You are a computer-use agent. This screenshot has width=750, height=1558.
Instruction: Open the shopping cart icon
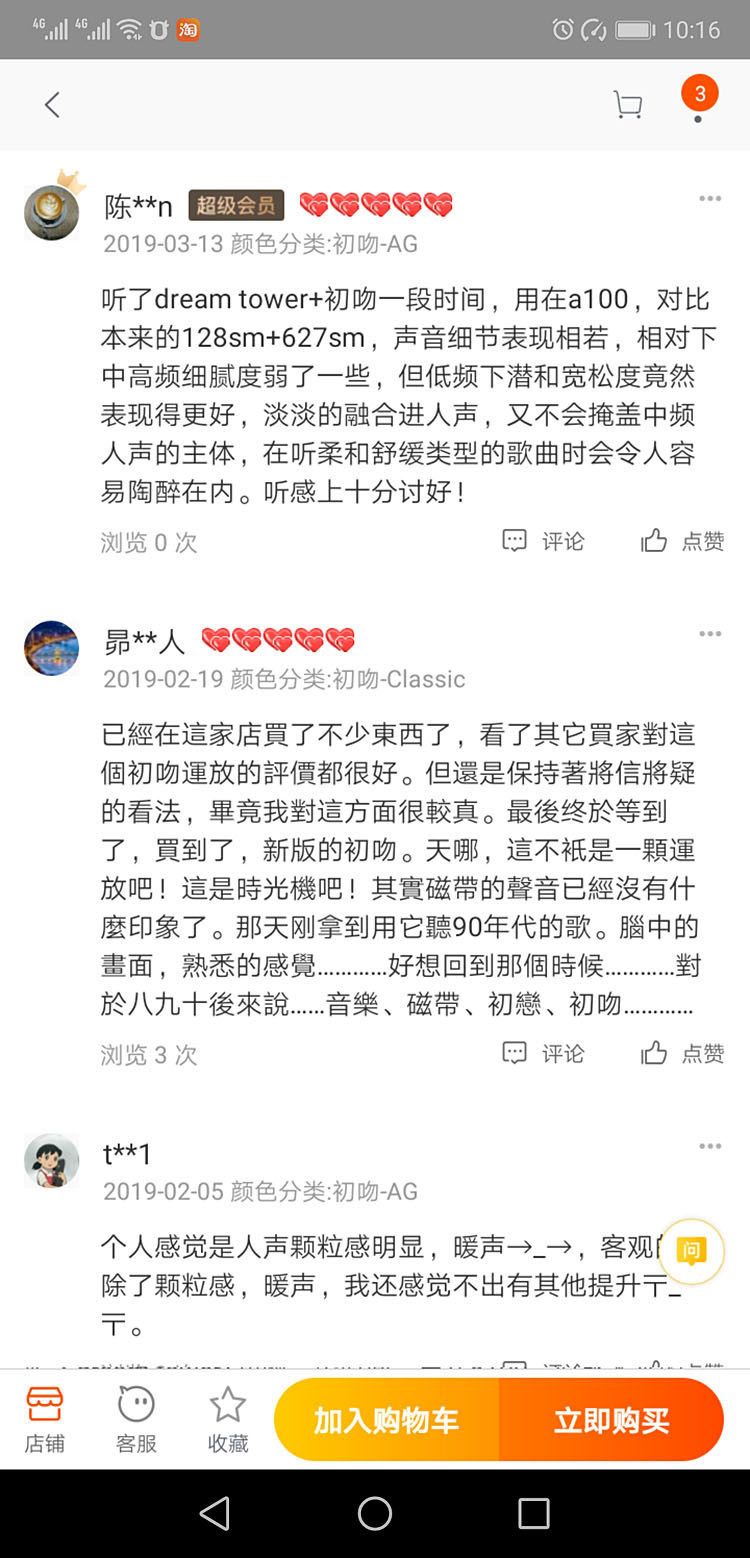coord(627,105)
